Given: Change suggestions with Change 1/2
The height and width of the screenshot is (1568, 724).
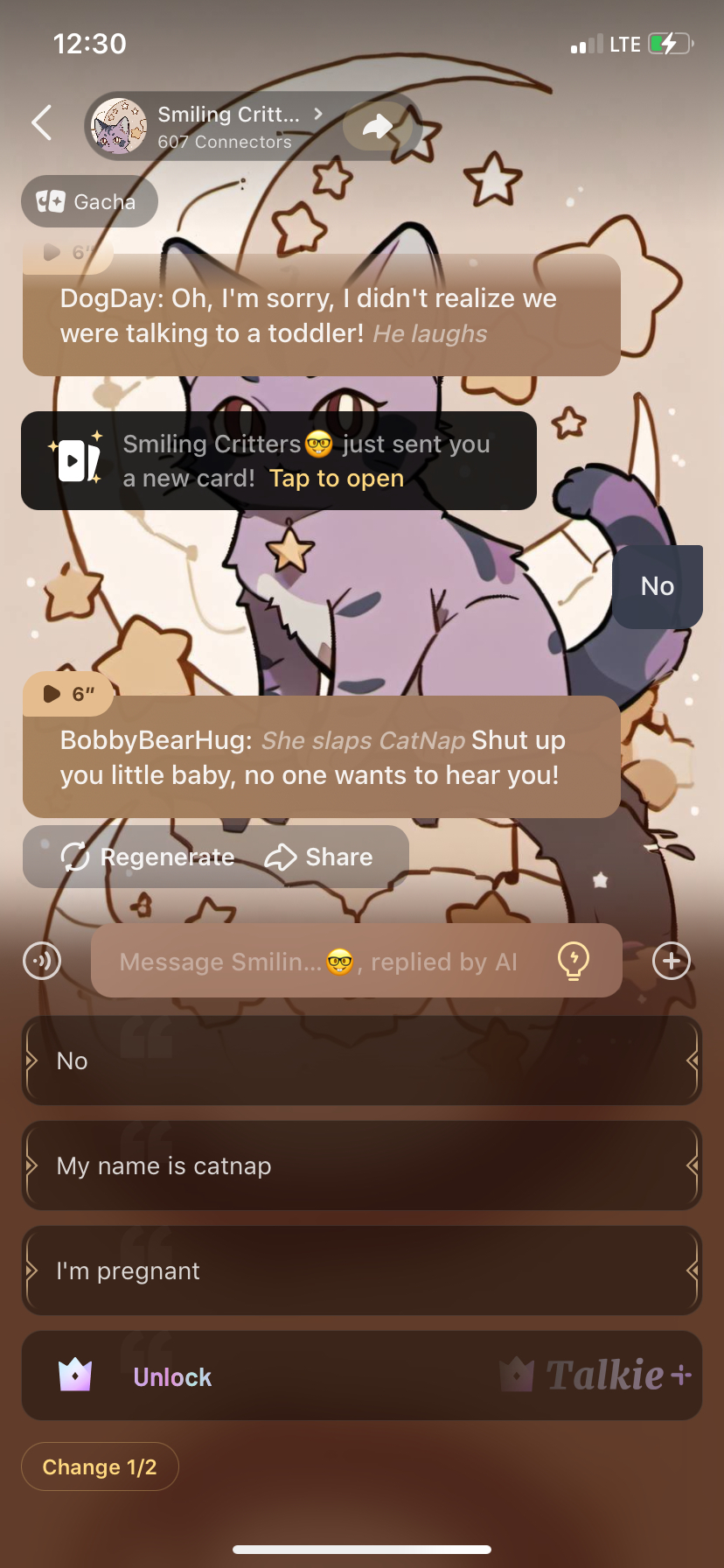Looking at the screenshot, I should pyautogui.click(x=100, y=1466).
